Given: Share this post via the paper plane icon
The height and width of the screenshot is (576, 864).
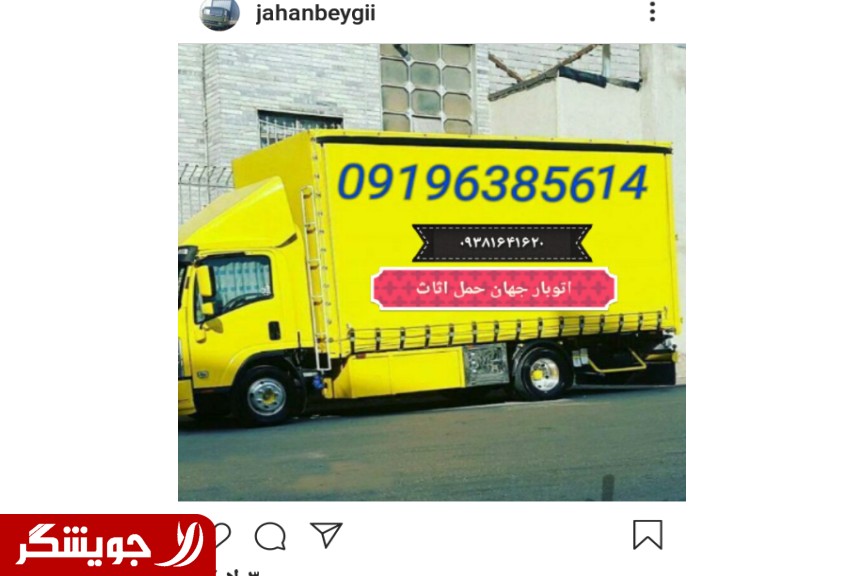Looking at the screenshot, I should pos(326,535).
